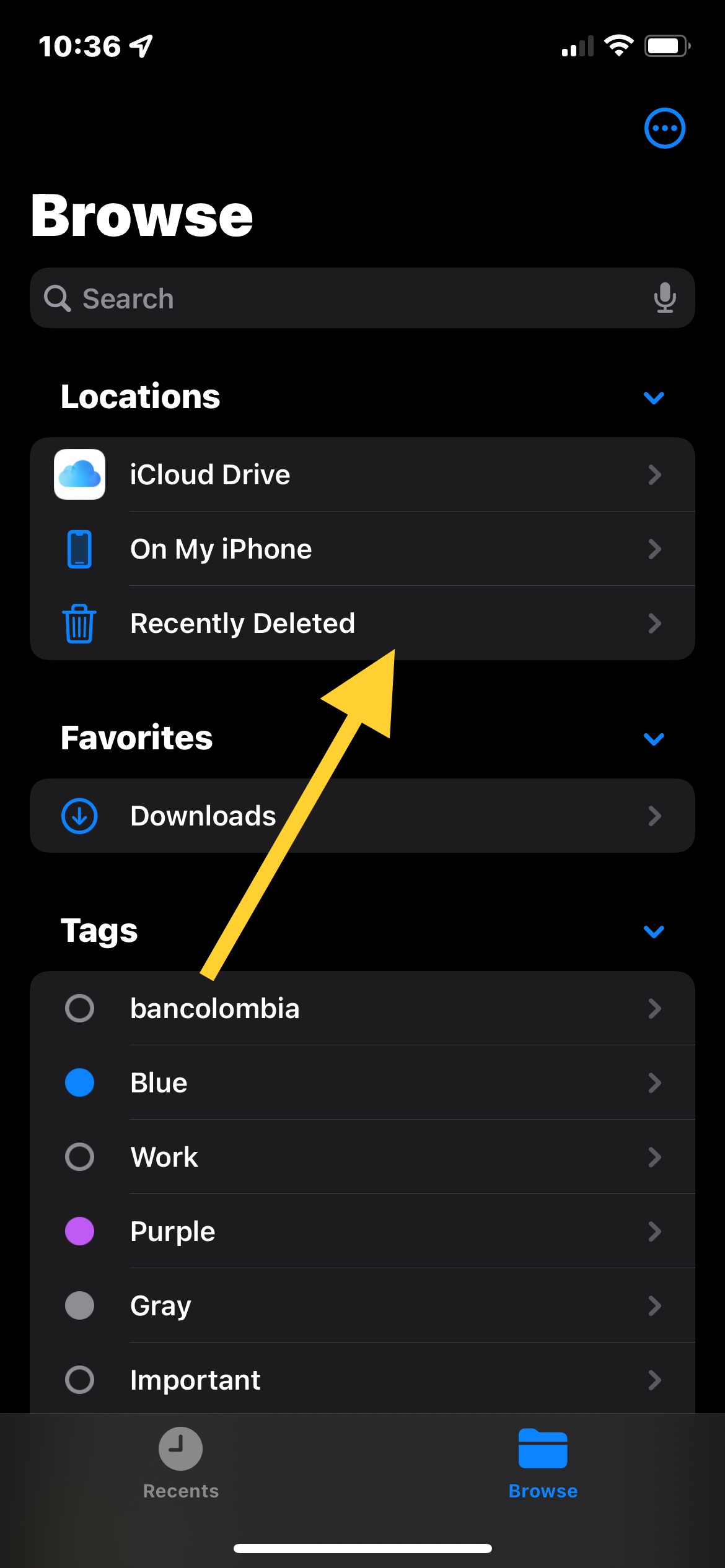The image size is (725, 1568).
Task: Collapse the Locations section
Action: click(x=654, y=397)
